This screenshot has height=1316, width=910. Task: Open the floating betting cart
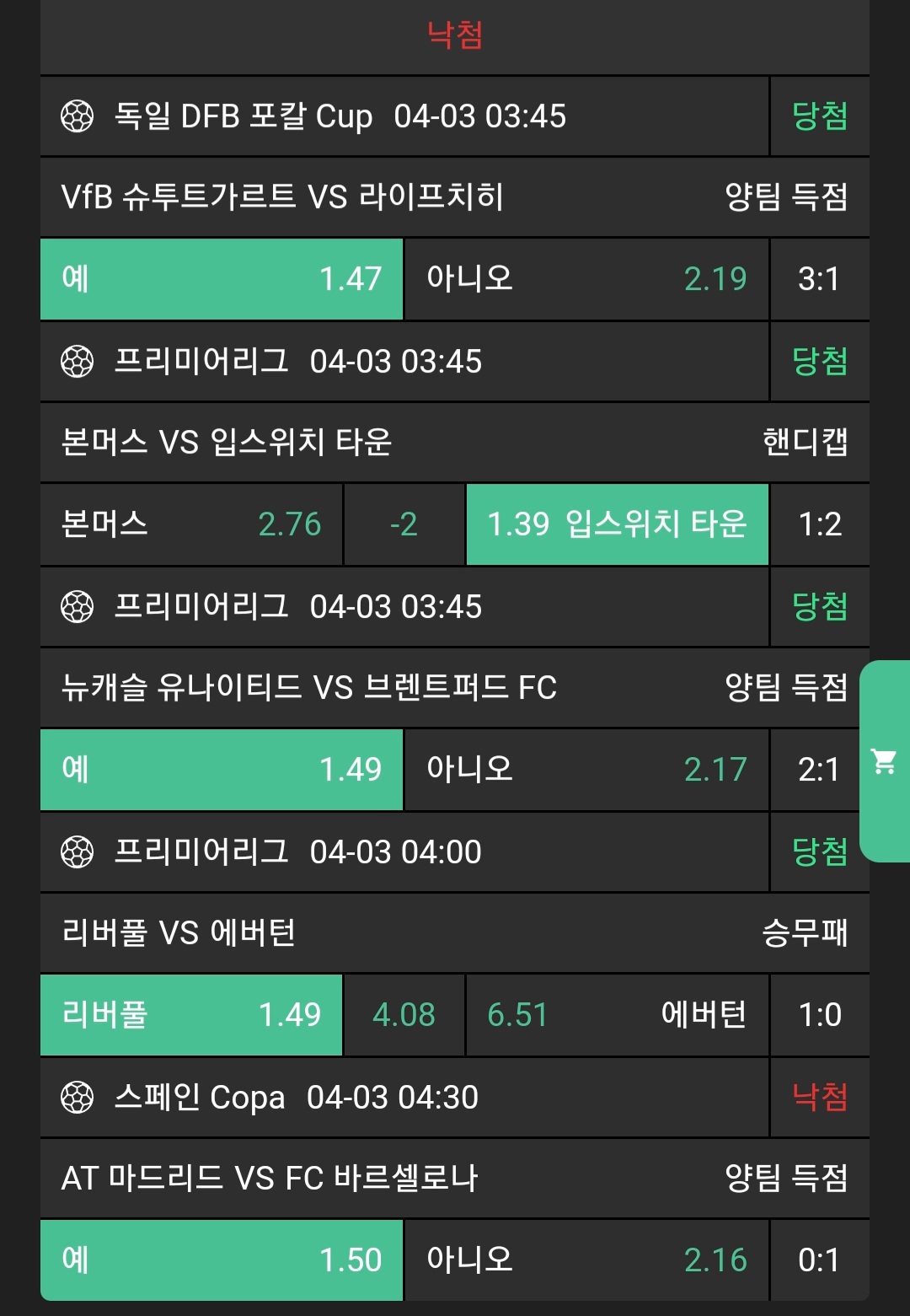coord(885,761)
